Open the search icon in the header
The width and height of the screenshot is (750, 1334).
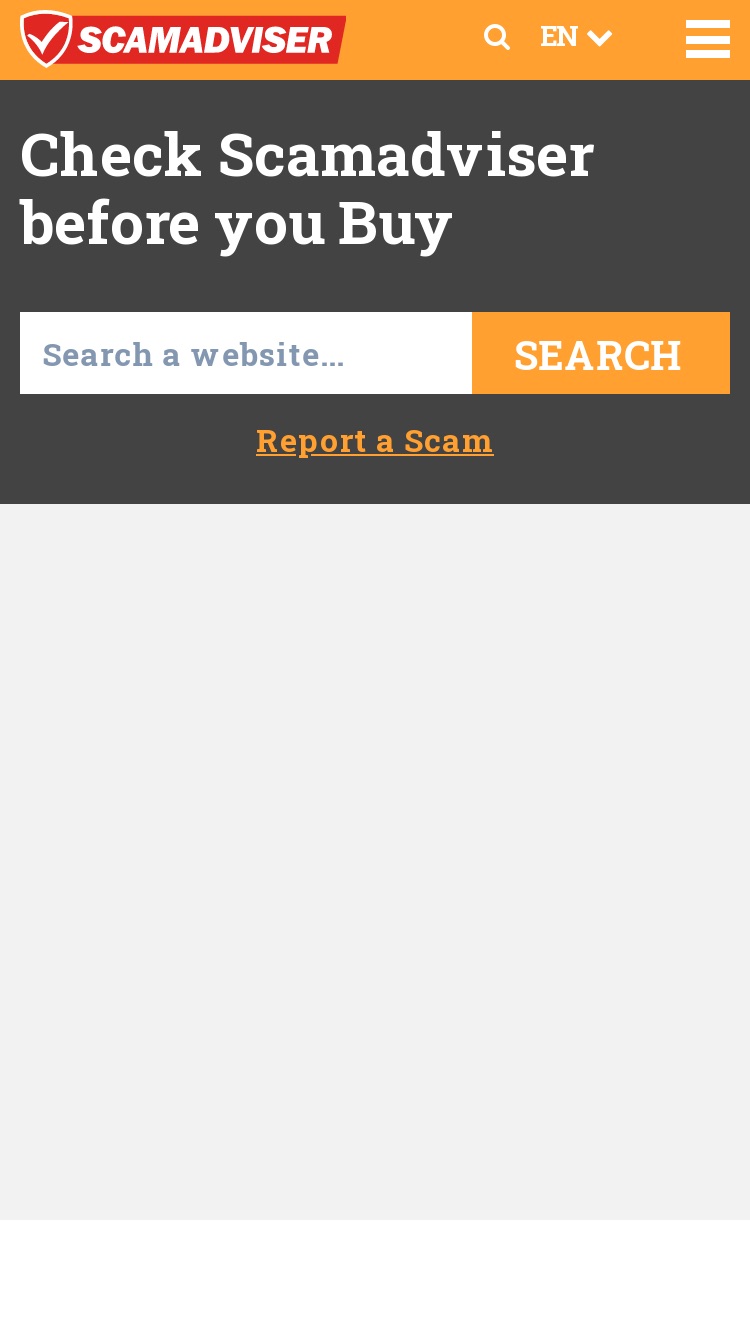coord(497,38)
